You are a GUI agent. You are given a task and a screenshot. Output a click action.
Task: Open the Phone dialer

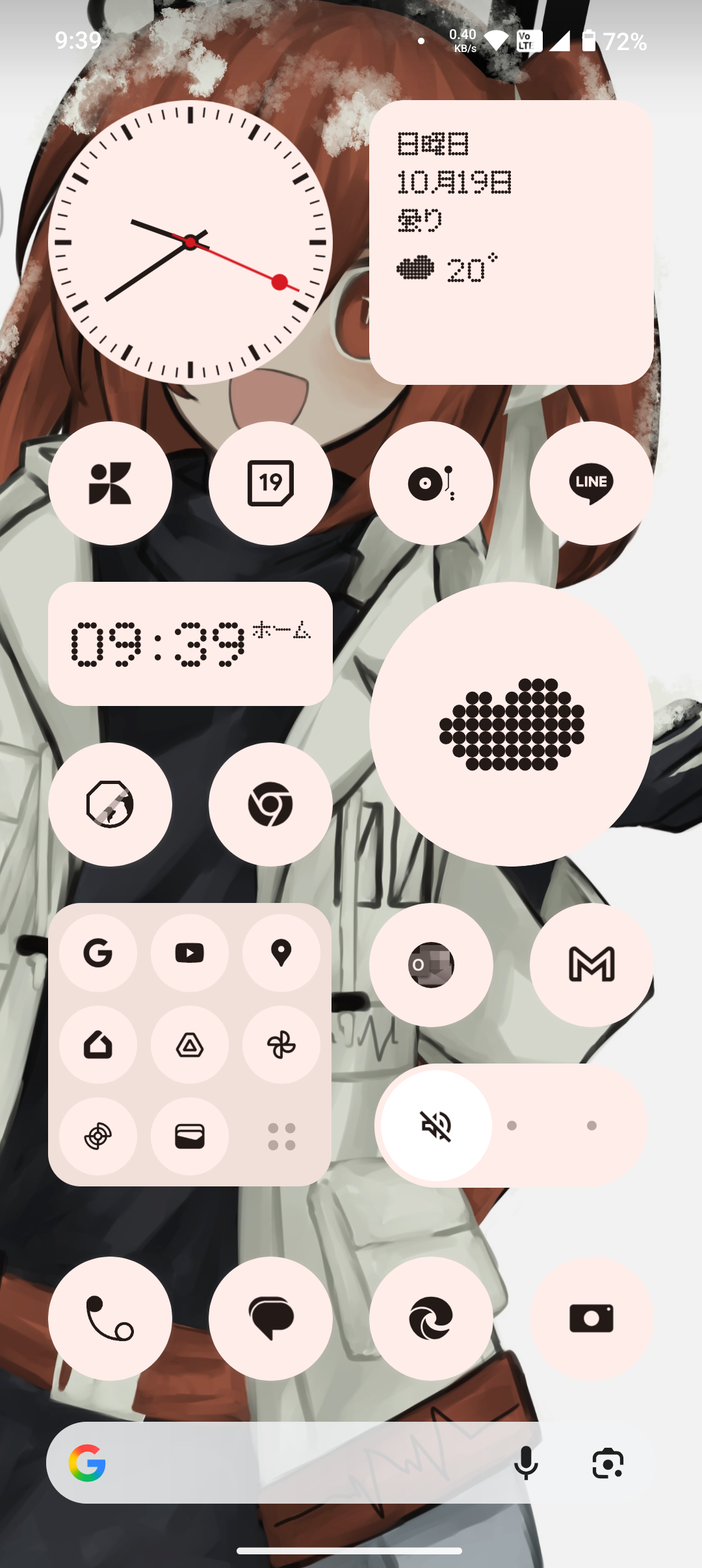pyautogui.click(x=110, y=1318)
